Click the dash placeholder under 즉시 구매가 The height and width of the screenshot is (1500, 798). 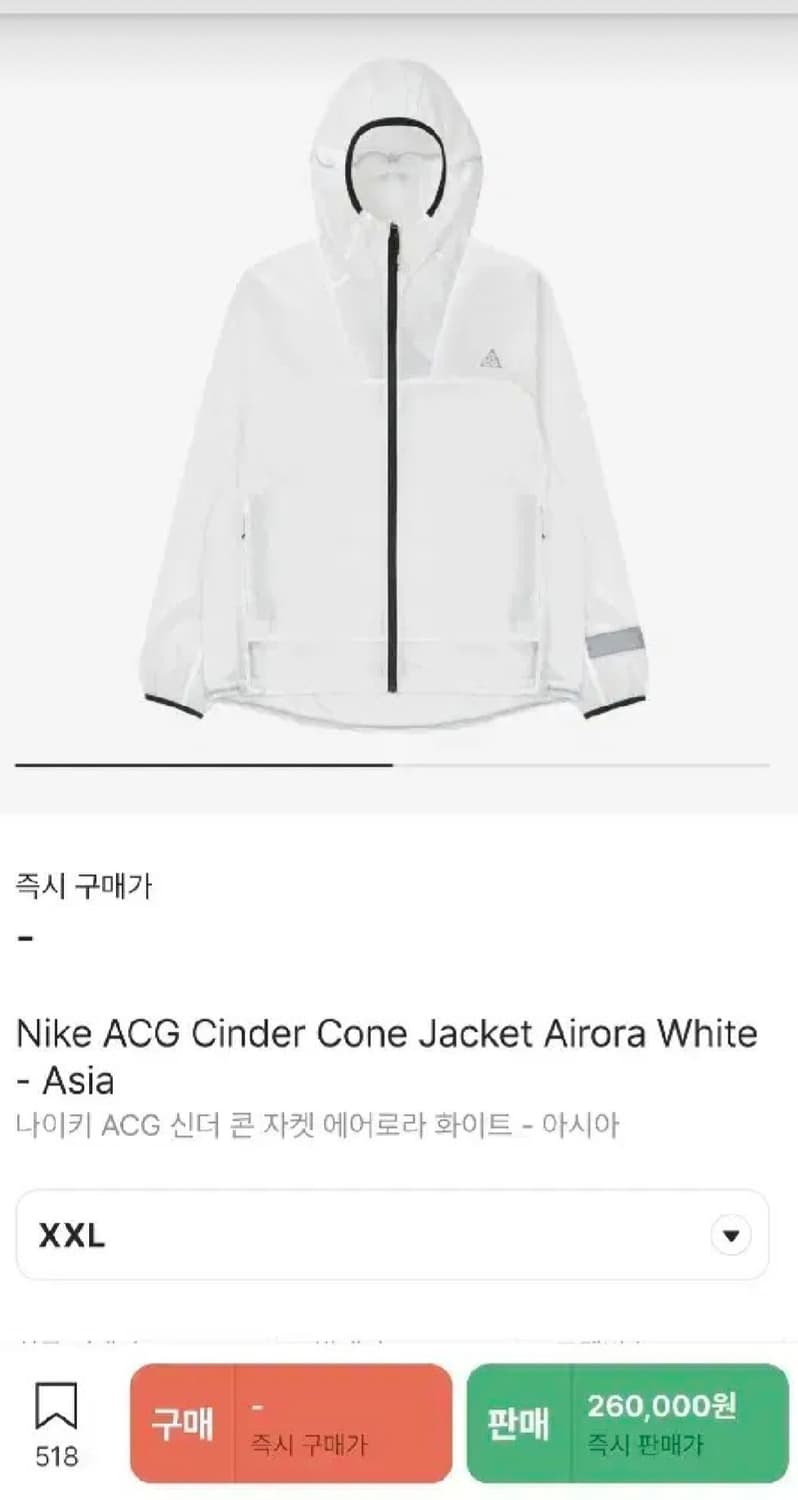point(25,938)
